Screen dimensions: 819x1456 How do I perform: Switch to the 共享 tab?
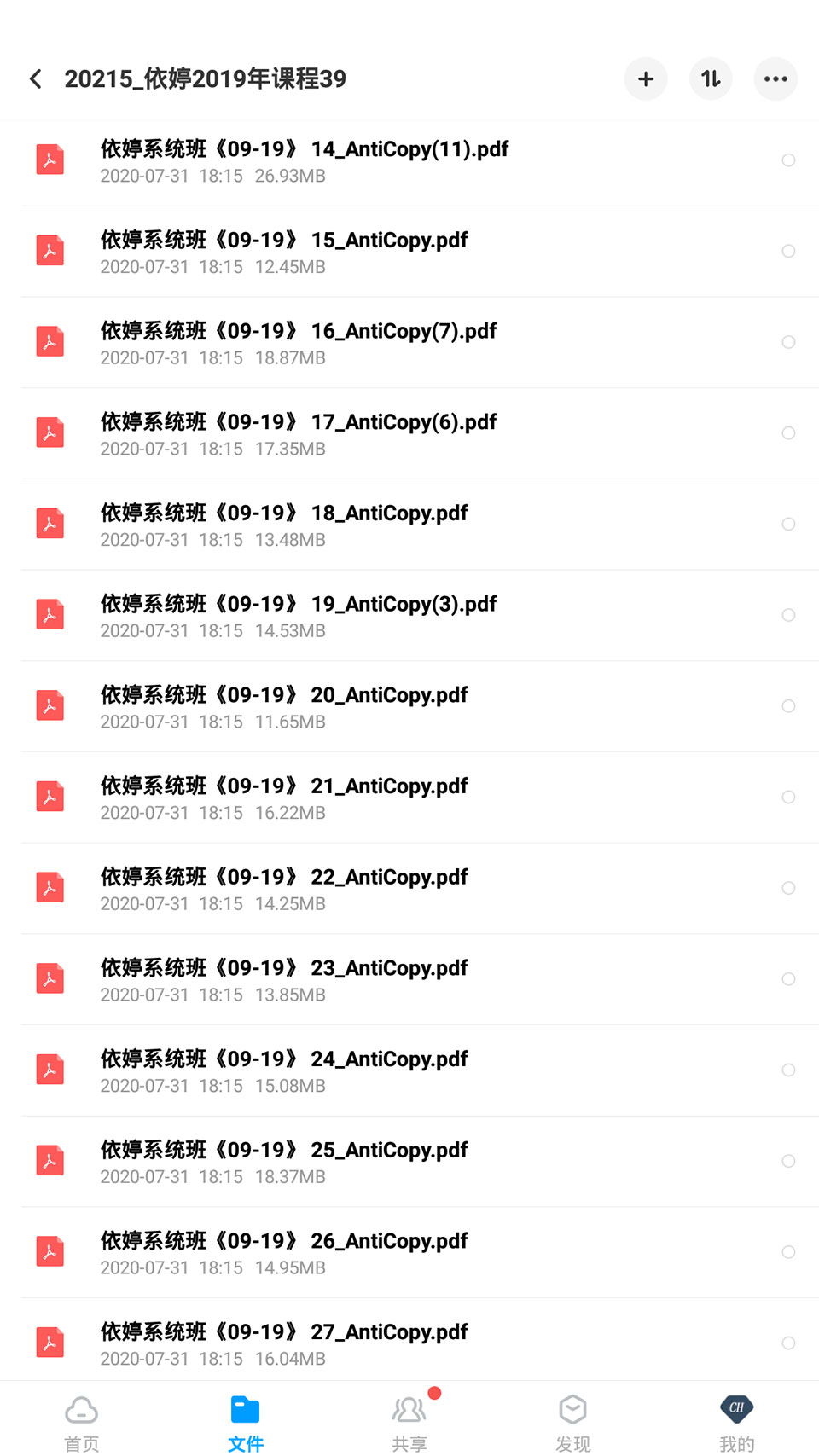click(409, 1421)
